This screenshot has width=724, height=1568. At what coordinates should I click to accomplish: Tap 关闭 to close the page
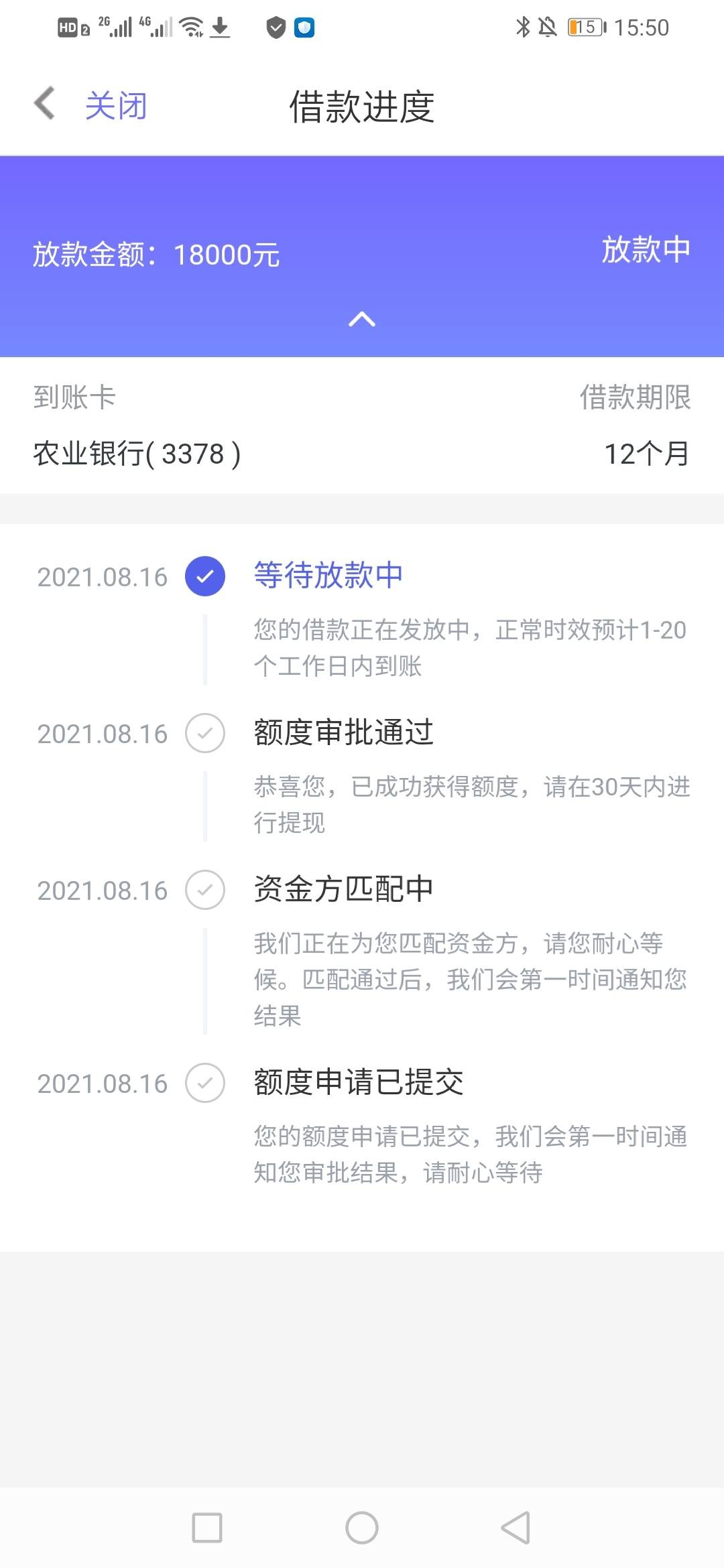click(x=116, y=106)
